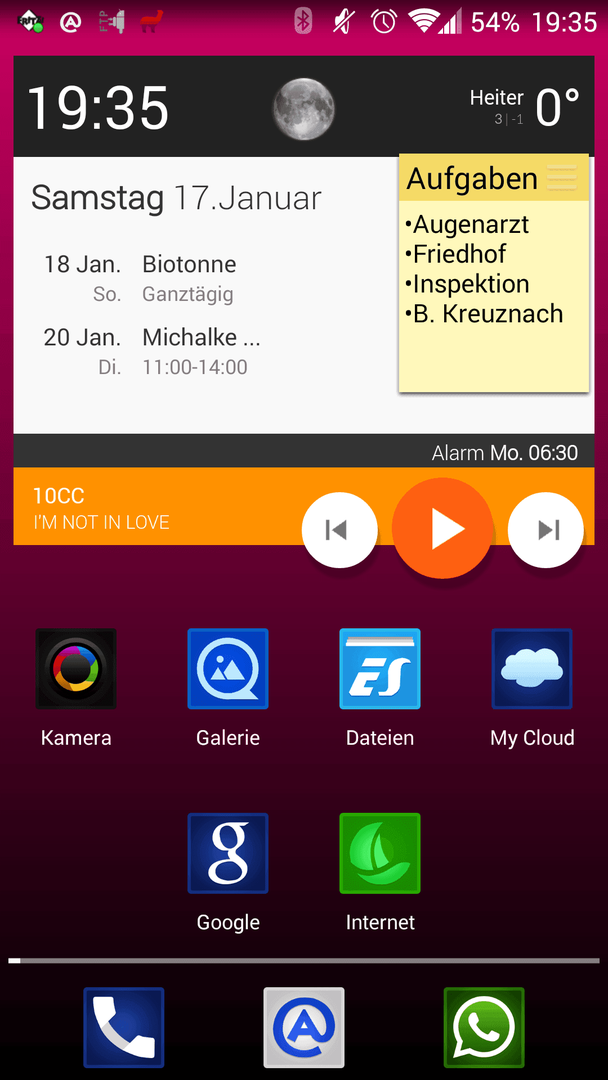608x1080 pixels.
Task: Tap the widget clock showing 19:35
Action: [98, 108]
